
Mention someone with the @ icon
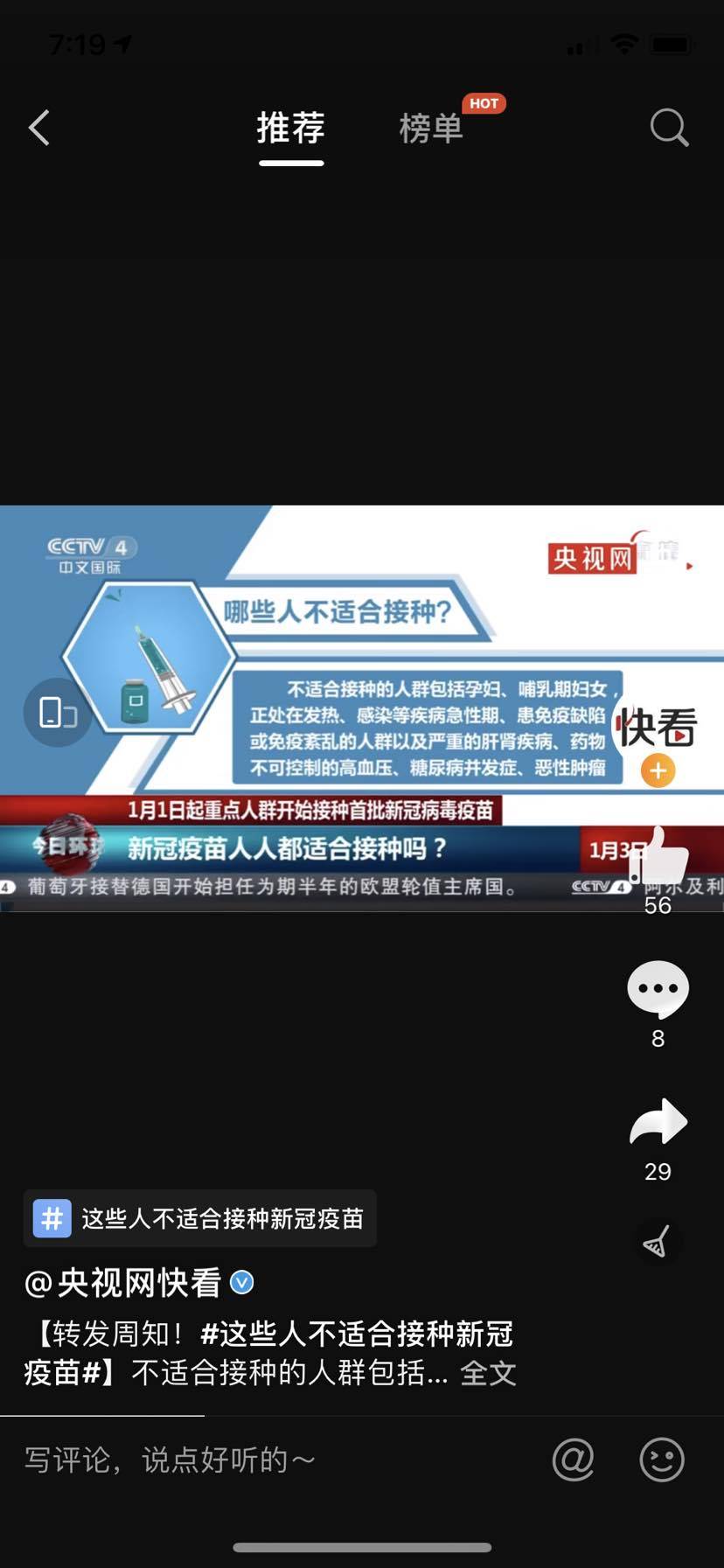click(574, 1460)
